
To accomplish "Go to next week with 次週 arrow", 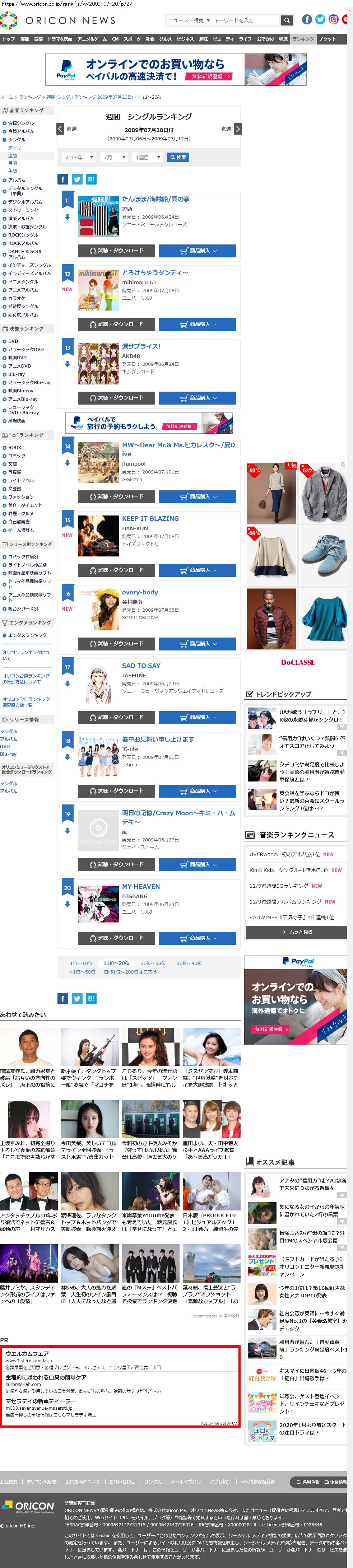I will (237, 129).
